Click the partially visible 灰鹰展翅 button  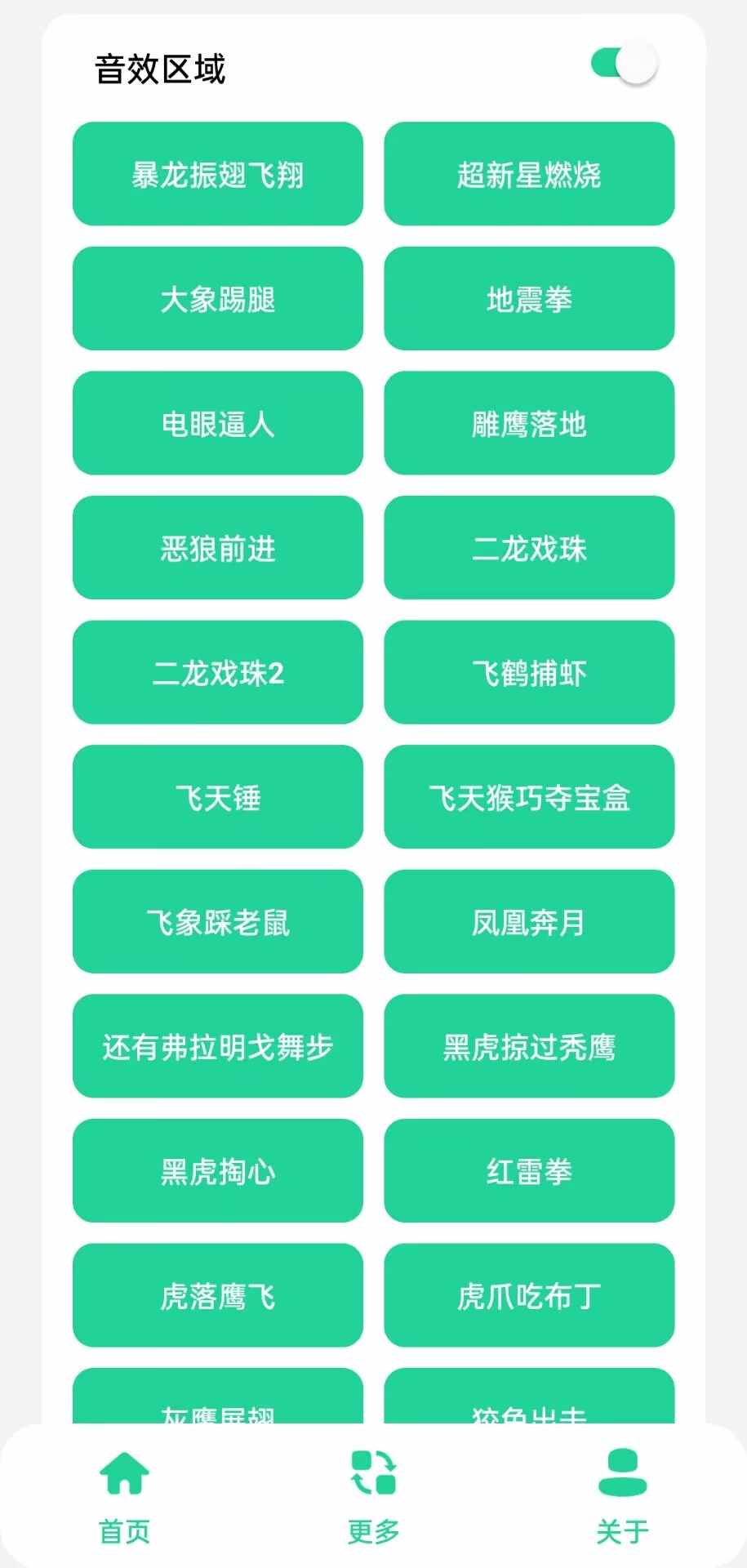pyautogui.click(x=217, y=1406)
